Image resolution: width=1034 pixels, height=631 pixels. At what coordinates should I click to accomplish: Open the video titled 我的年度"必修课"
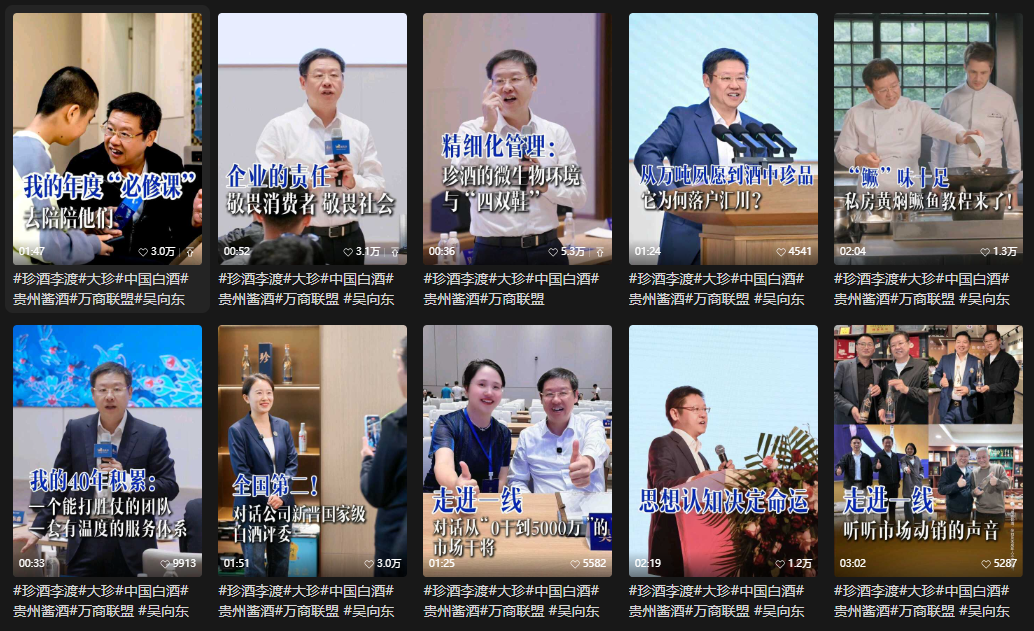click(107, 139)
